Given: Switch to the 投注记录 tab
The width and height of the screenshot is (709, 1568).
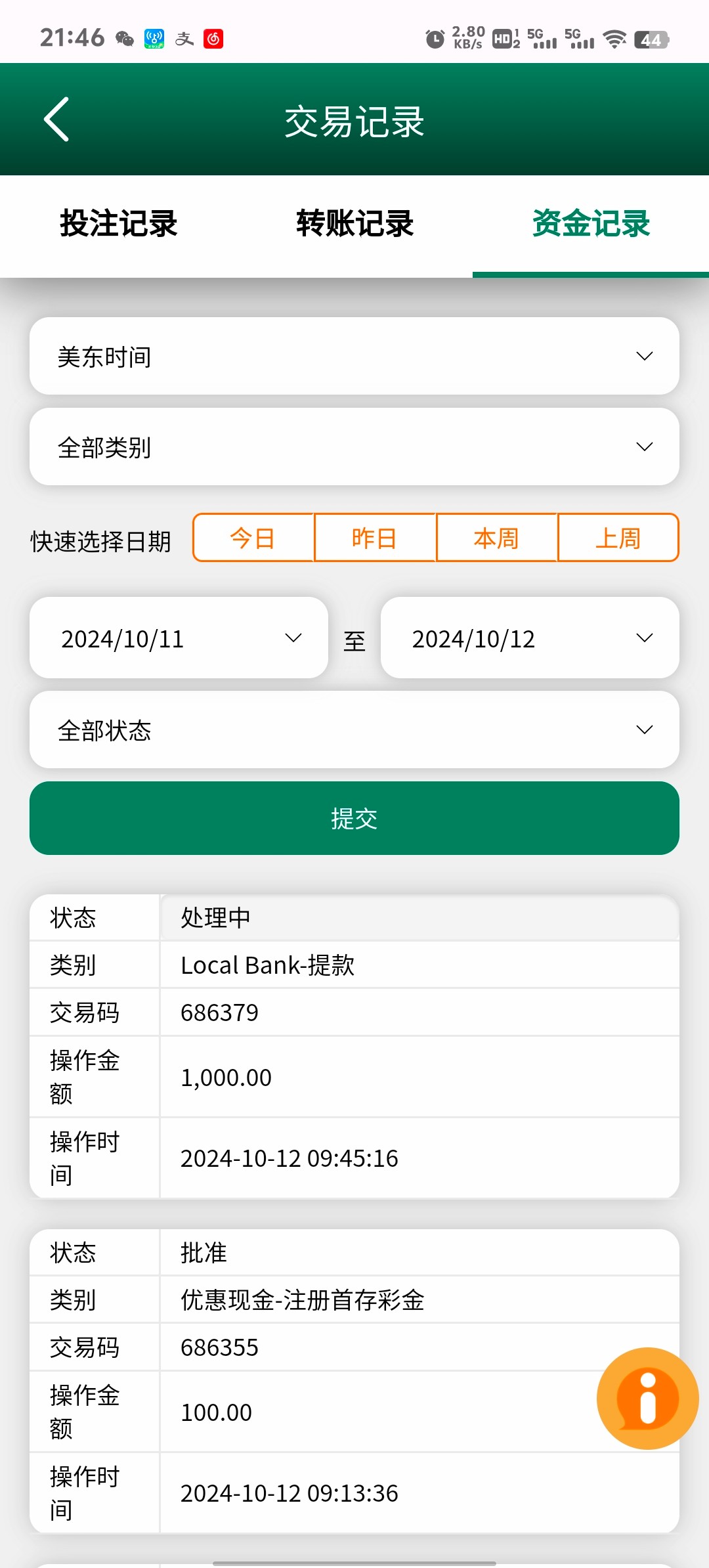Looking at the screenshot, I should coord(118,225).
